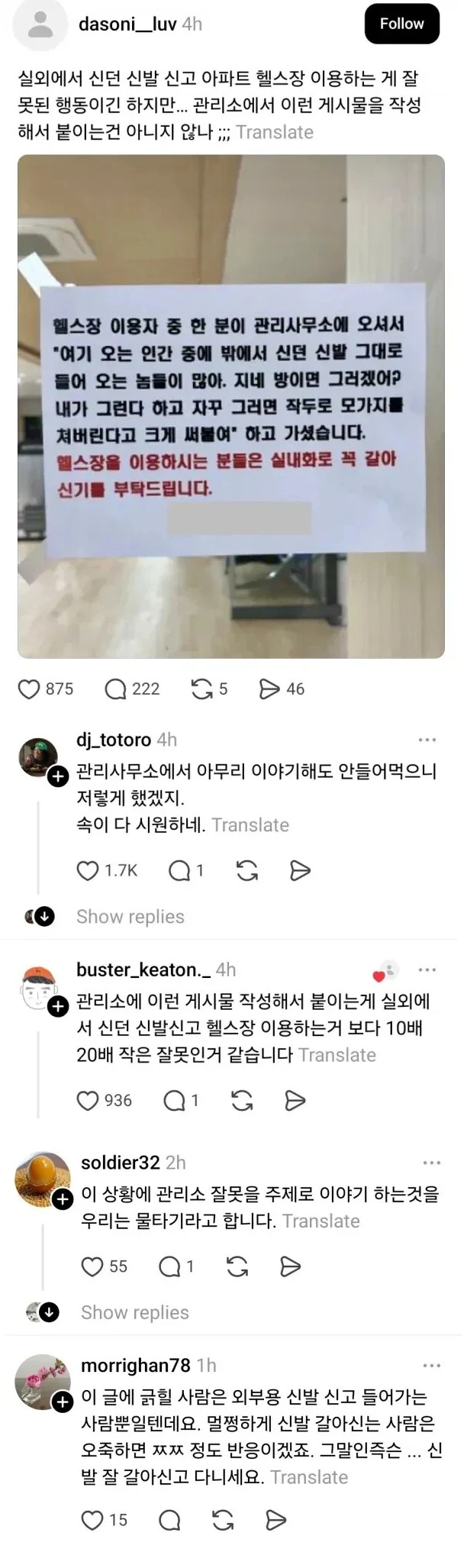The image size is (467, 1568).
Task: Repost soldier32's comment
Action: coord(237,1267)
